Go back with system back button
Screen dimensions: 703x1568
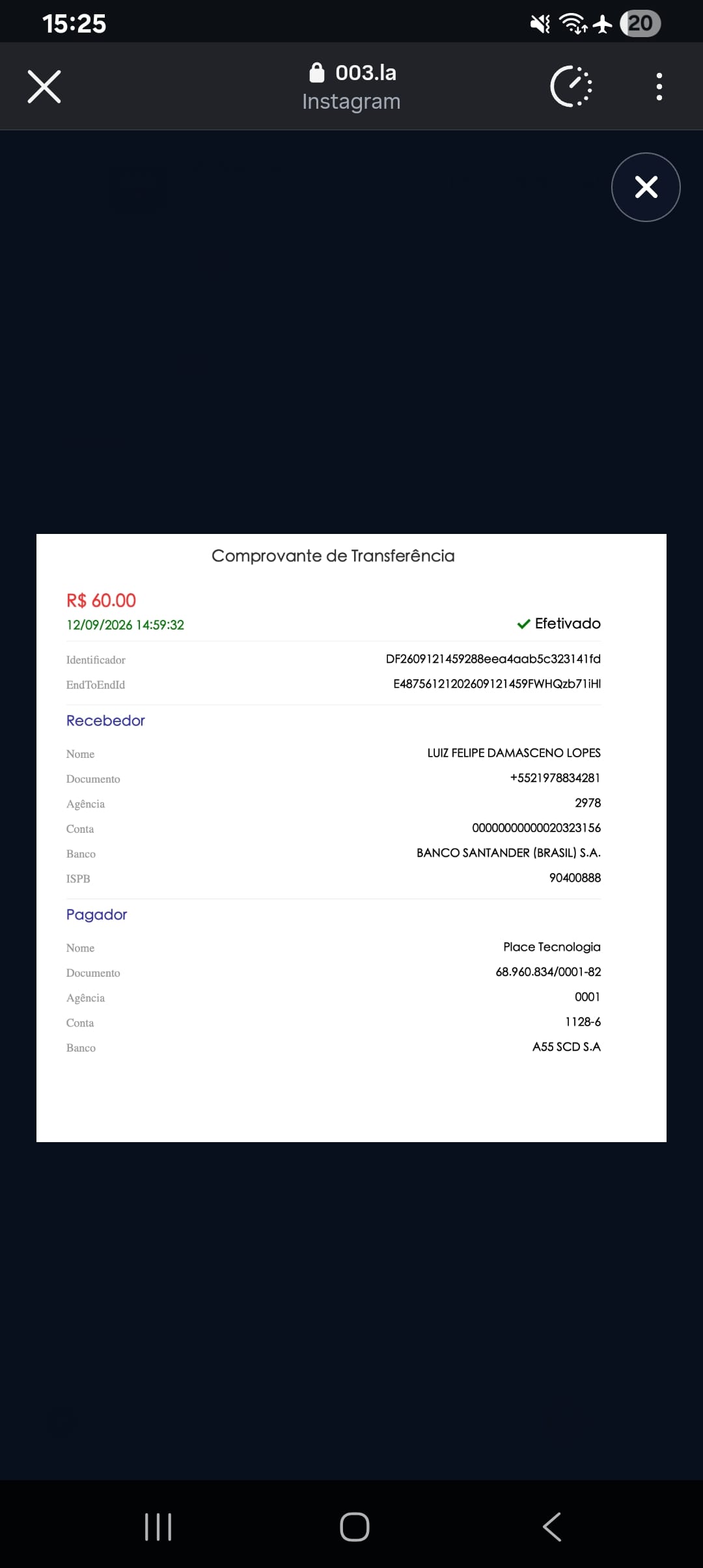point(552,1526)
